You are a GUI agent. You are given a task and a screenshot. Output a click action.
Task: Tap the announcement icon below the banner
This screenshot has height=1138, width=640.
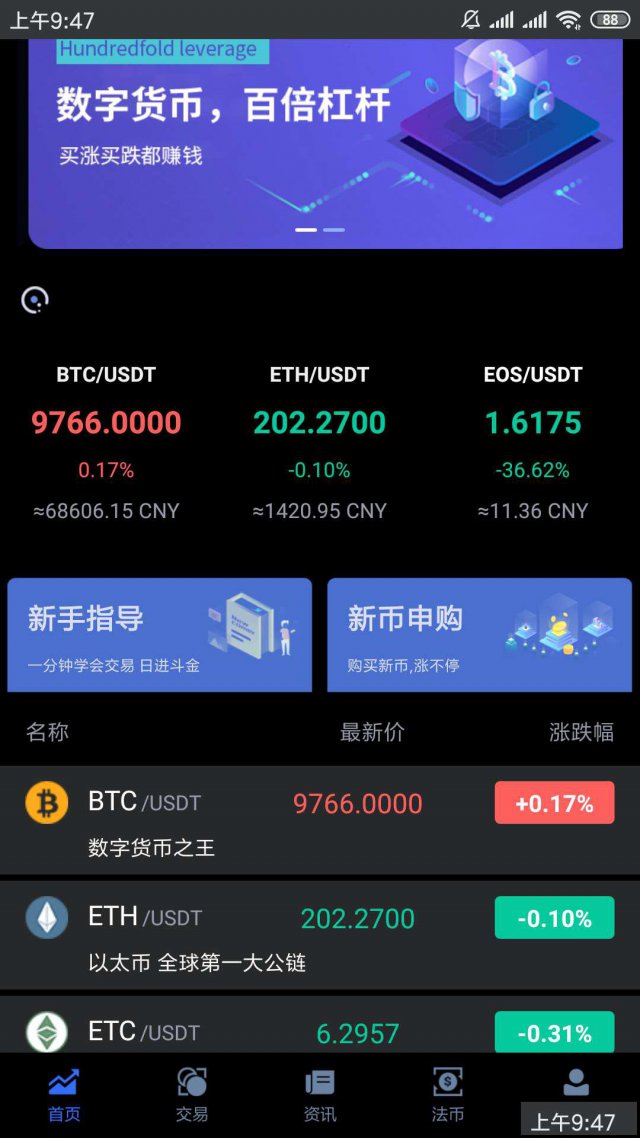35,300
